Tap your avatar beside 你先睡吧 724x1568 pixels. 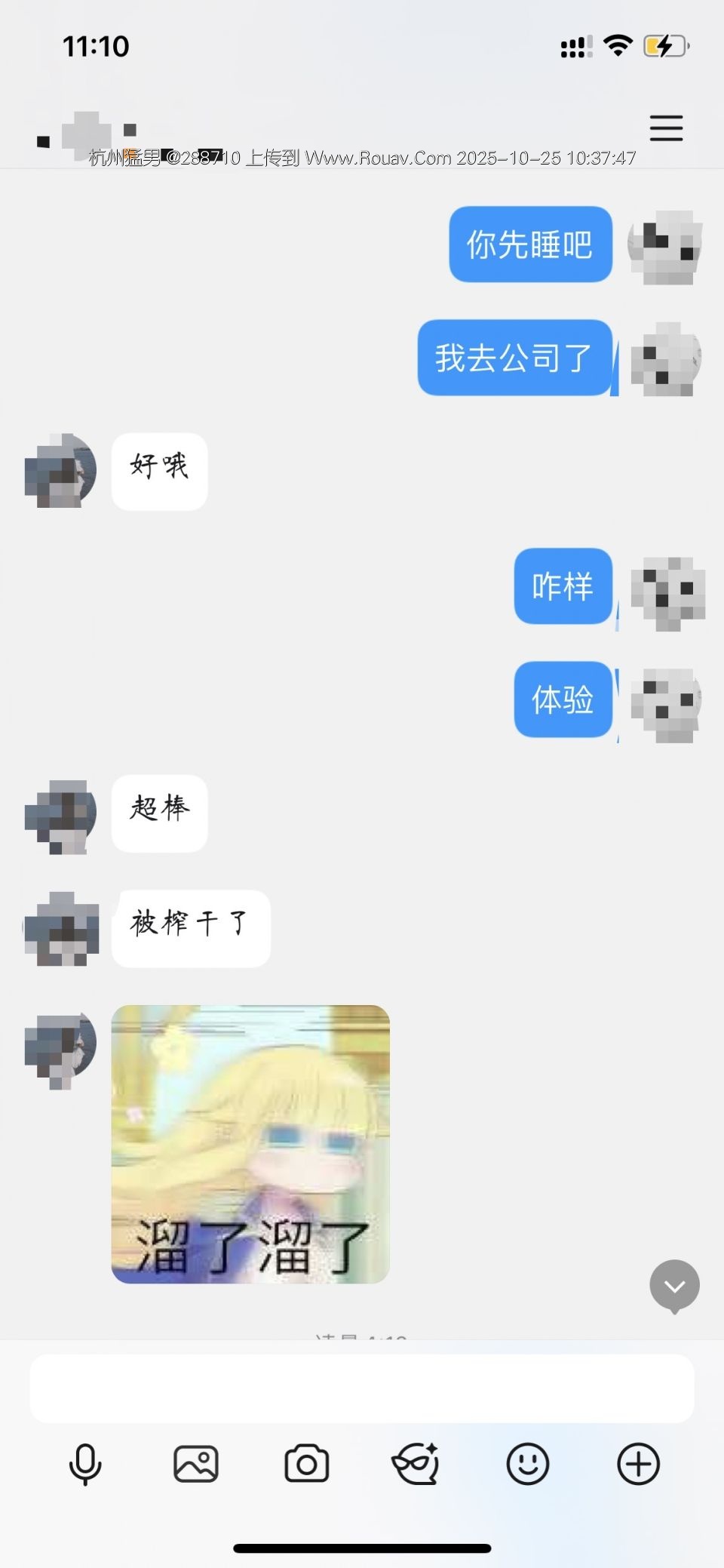pyautogui.click(x=665, y=246)
